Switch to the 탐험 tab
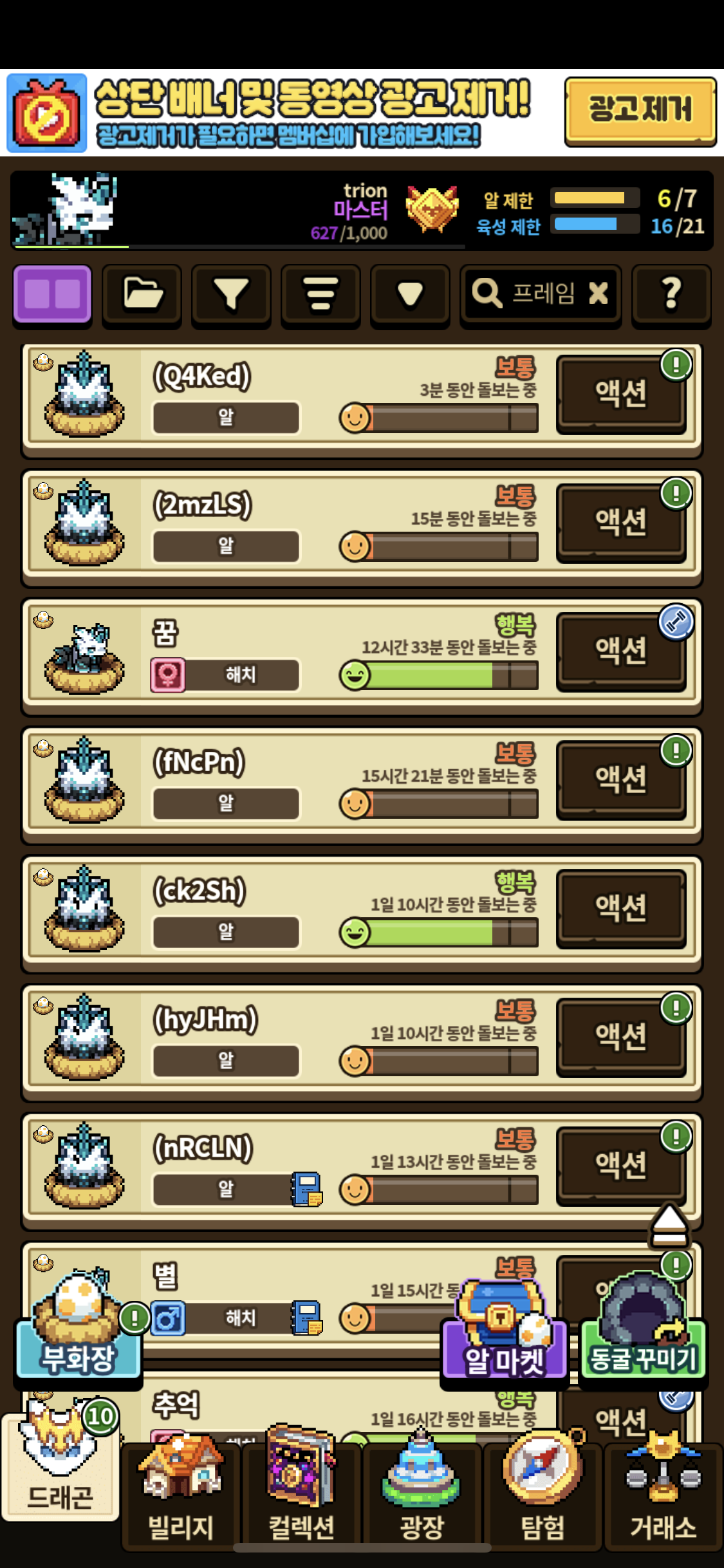 point(543,1500)
